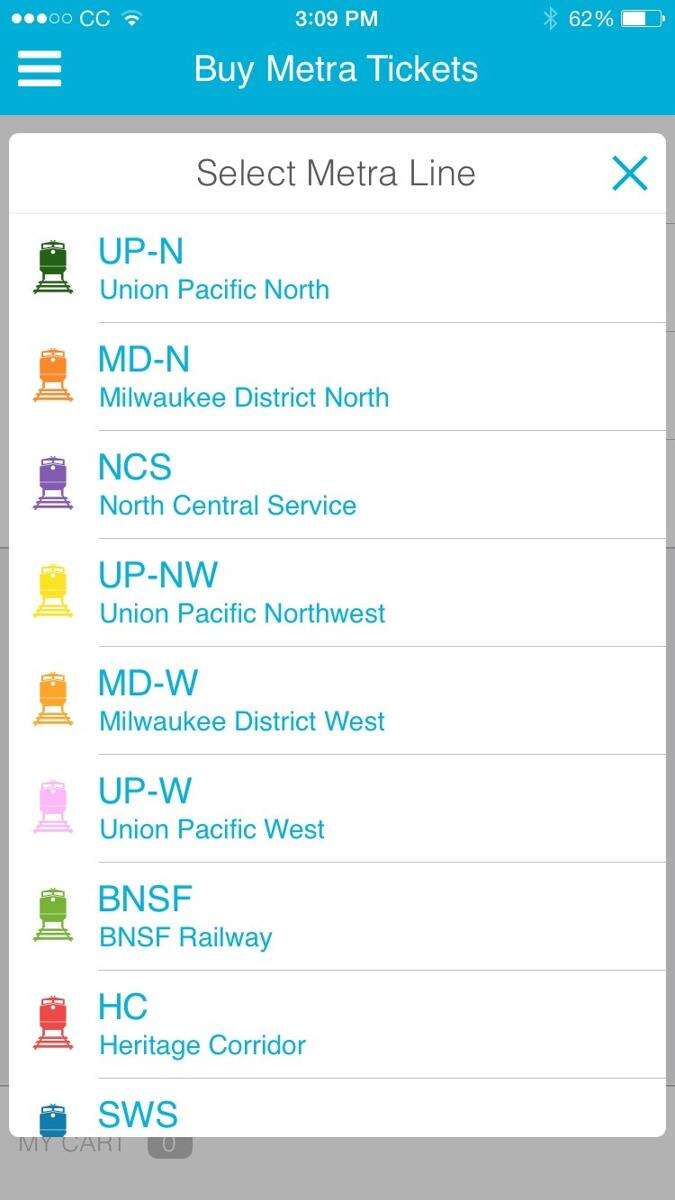Select UP-NW Union Pacific Northwest
Image resolution: width=675 pixels, height=1200 pixels.
(x=337, y=592)
